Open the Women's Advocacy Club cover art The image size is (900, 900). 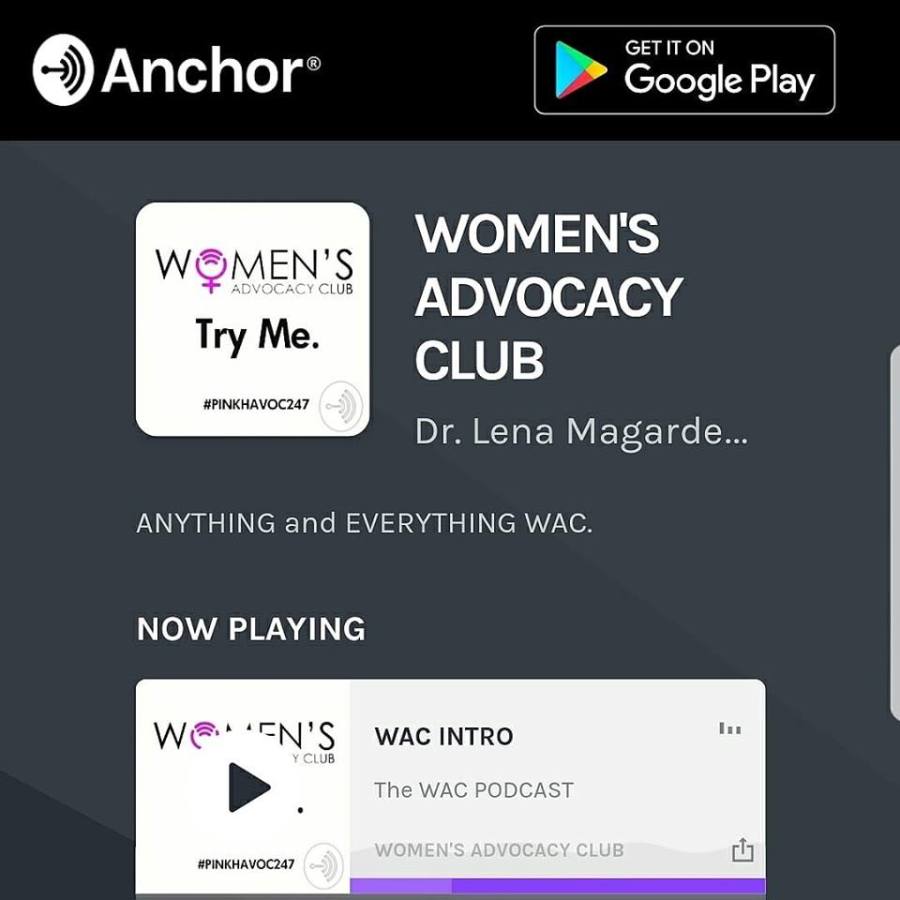pyautogui.click(x=252, y=320)
